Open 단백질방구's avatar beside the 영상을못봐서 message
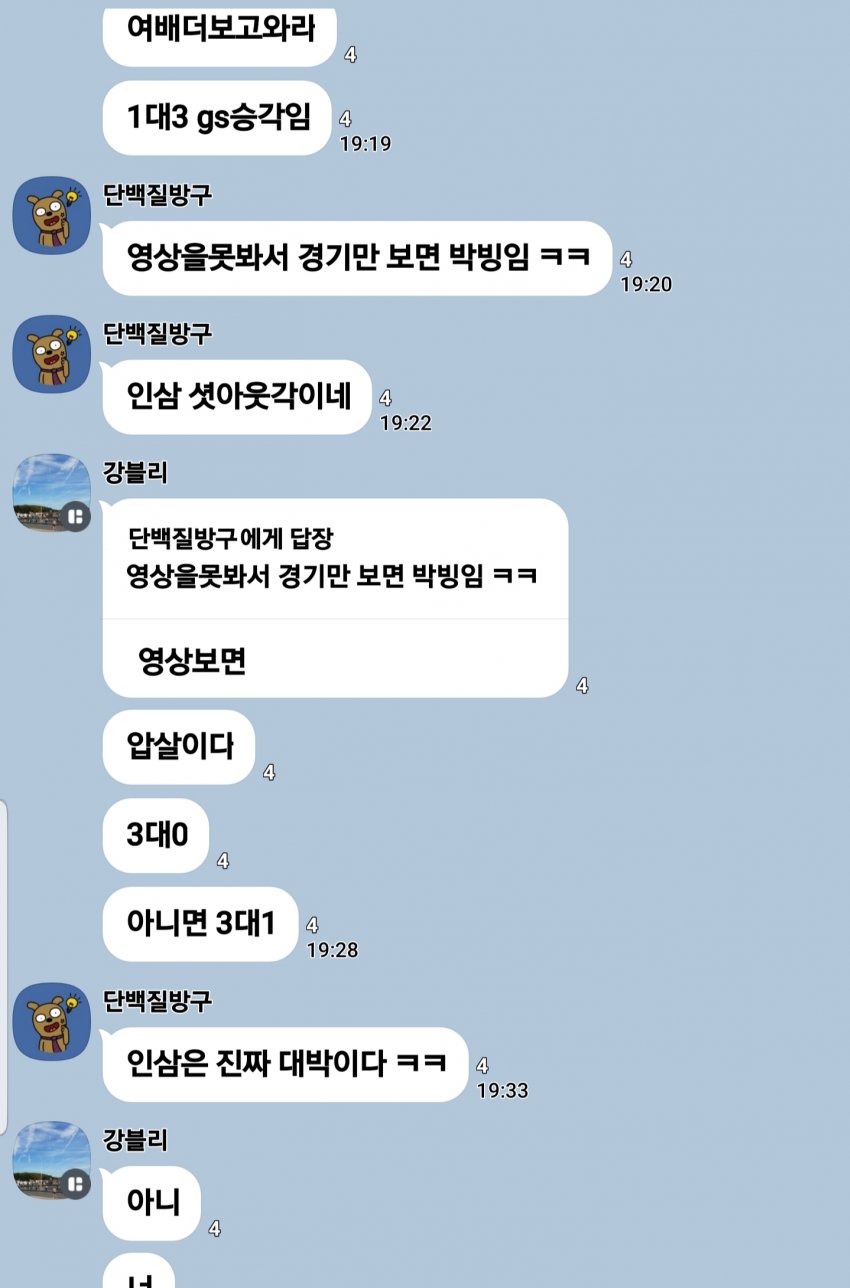 tap(51, 215)
